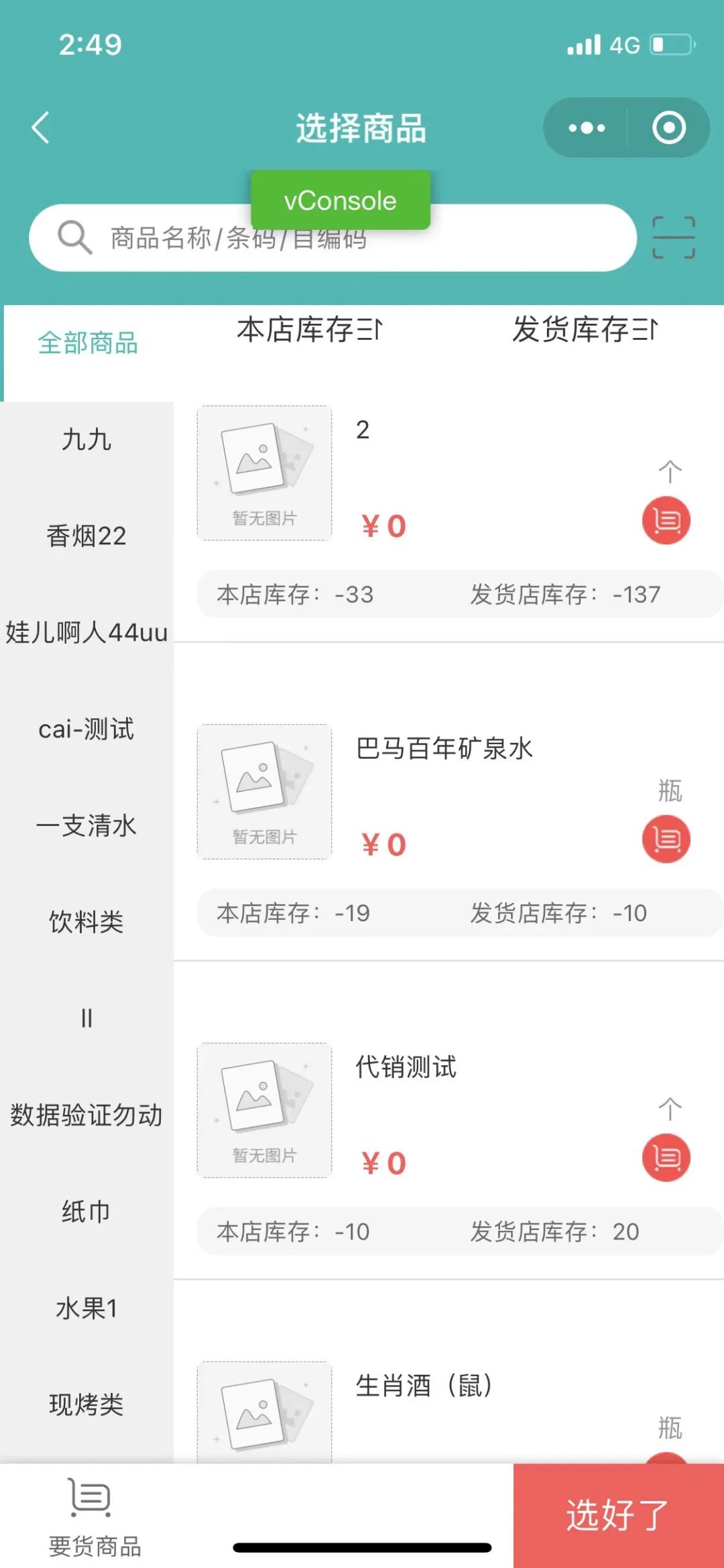The width and height of the screenshot is (724, 1568).
Task: Select the 全部商品 category
Action: point(88,343)
